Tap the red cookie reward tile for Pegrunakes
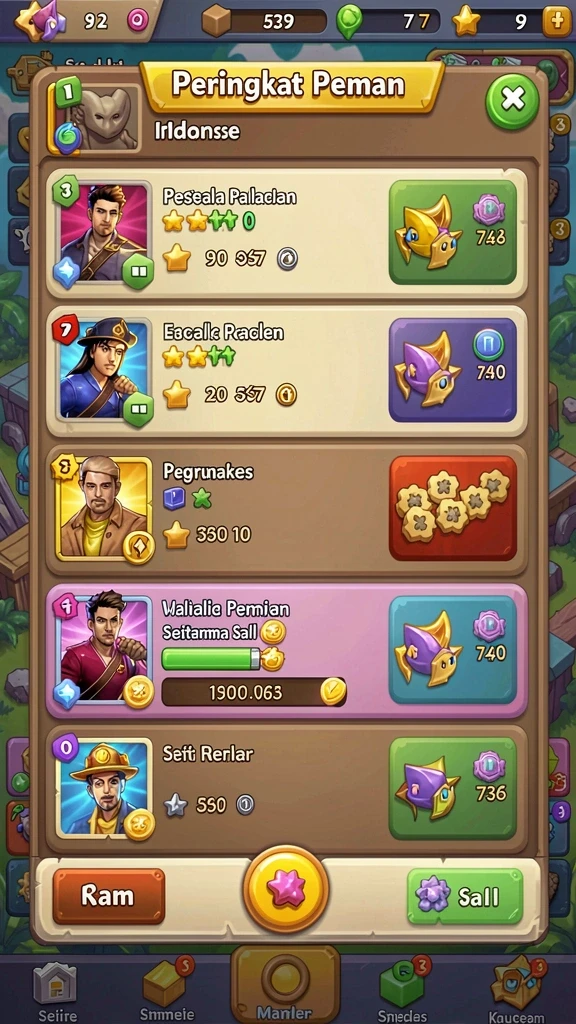 click(453, 509)
